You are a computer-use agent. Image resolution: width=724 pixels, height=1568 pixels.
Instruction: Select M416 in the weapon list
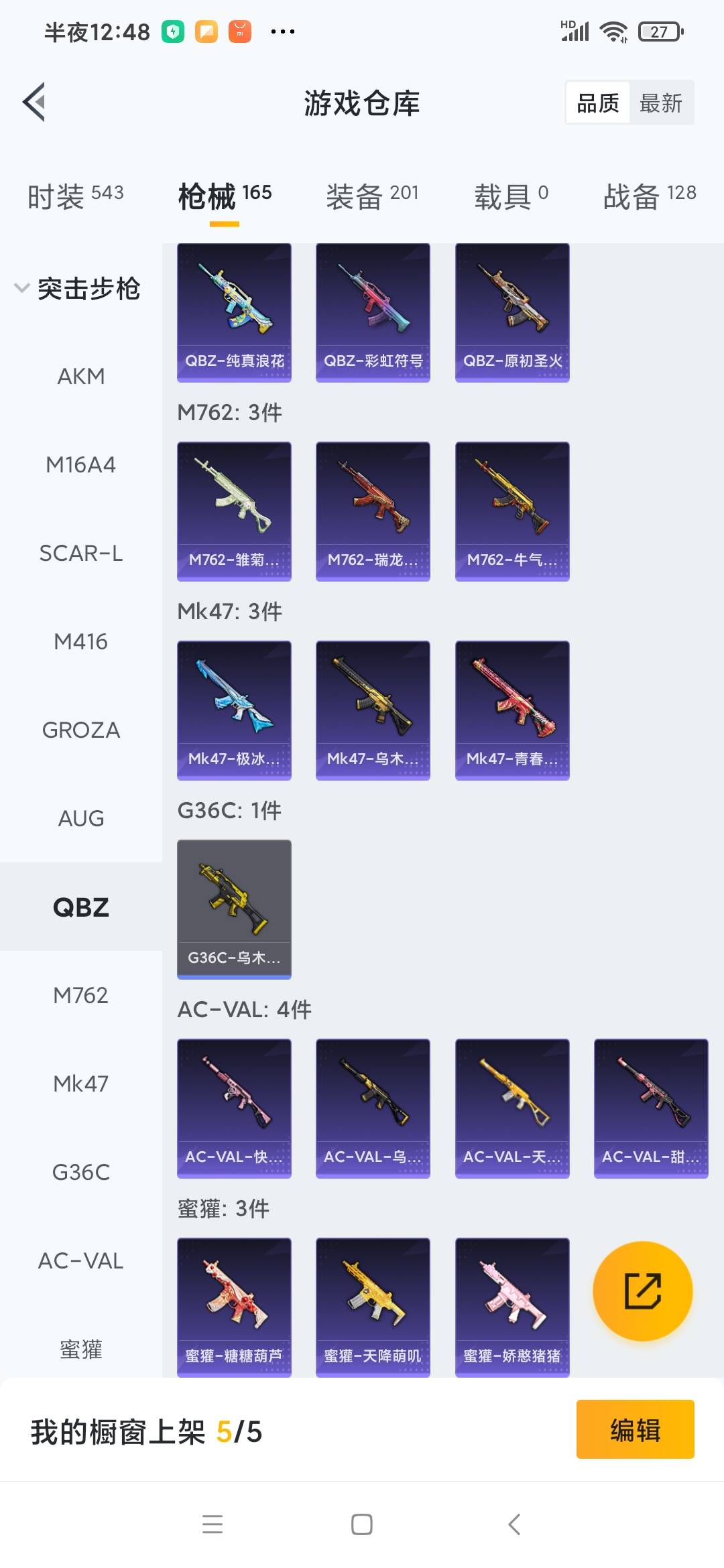[x=81, y=642]
